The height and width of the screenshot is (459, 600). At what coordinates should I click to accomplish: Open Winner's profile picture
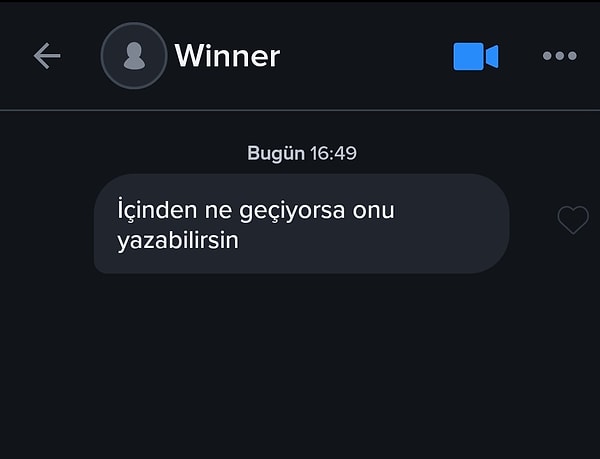pyautogui.click(x=133, y=56)
